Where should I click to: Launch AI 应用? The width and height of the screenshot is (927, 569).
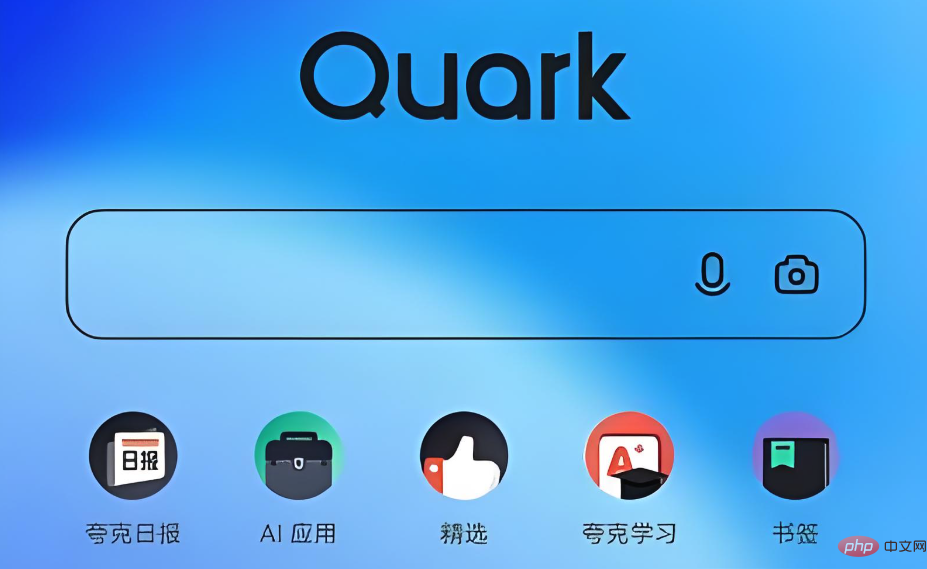pos(298,457)
